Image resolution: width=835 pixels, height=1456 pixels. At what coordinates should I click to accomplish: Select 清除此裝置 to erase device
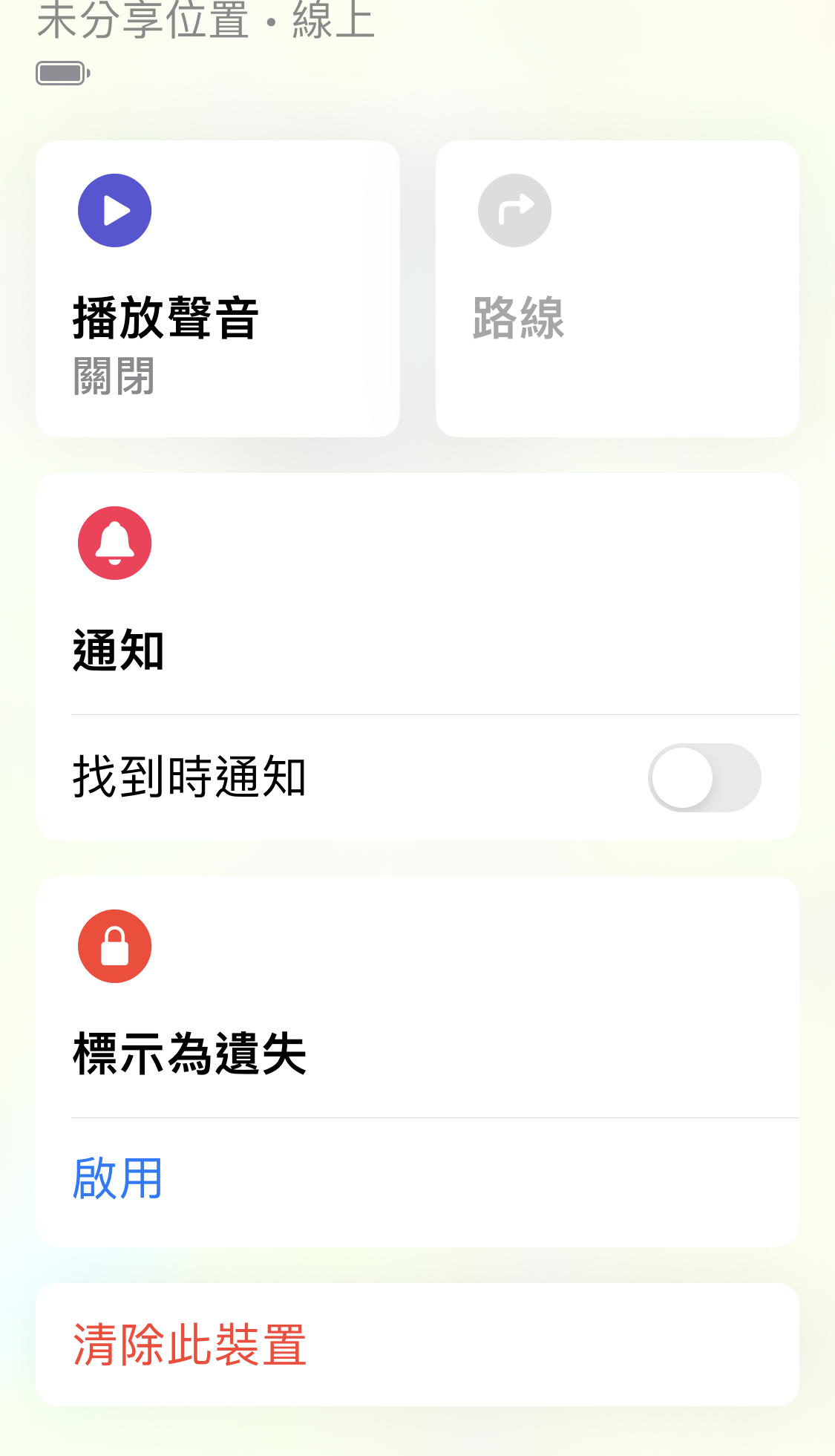pos(417,1345)
